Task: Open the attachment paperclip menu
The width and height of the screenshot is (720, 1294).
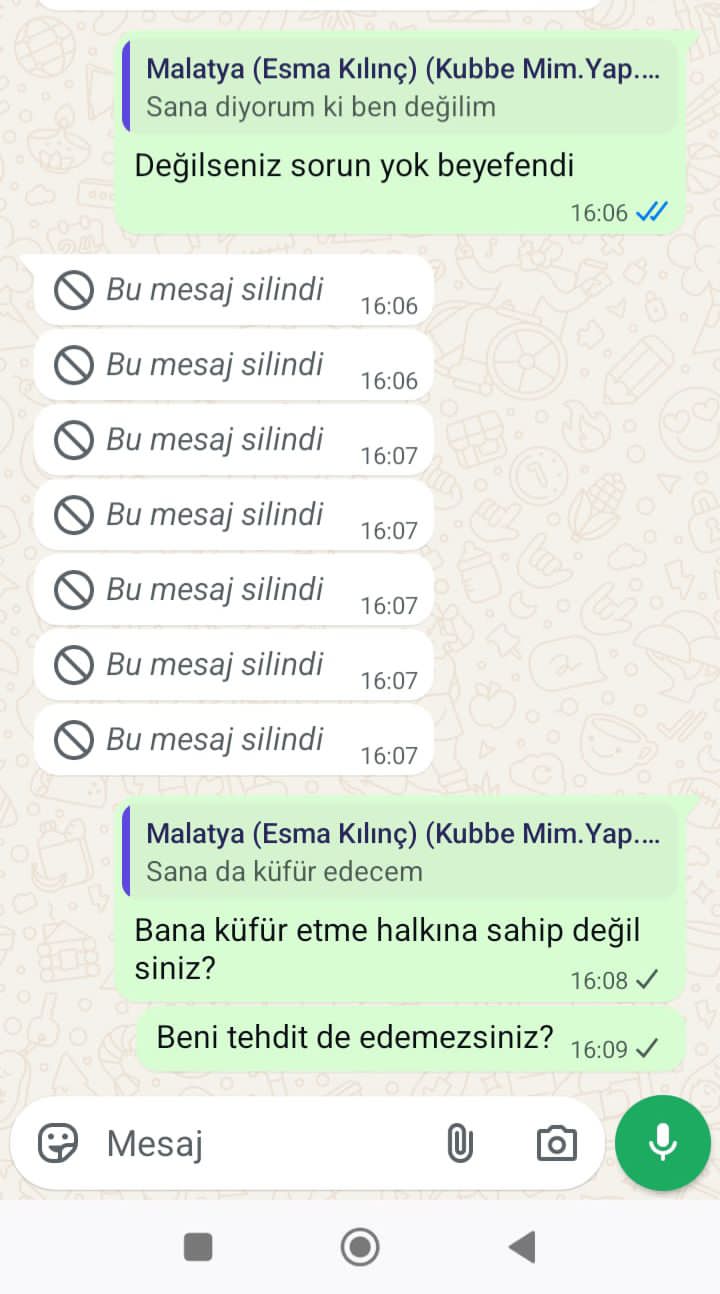Action: [x=459, y=1143]
